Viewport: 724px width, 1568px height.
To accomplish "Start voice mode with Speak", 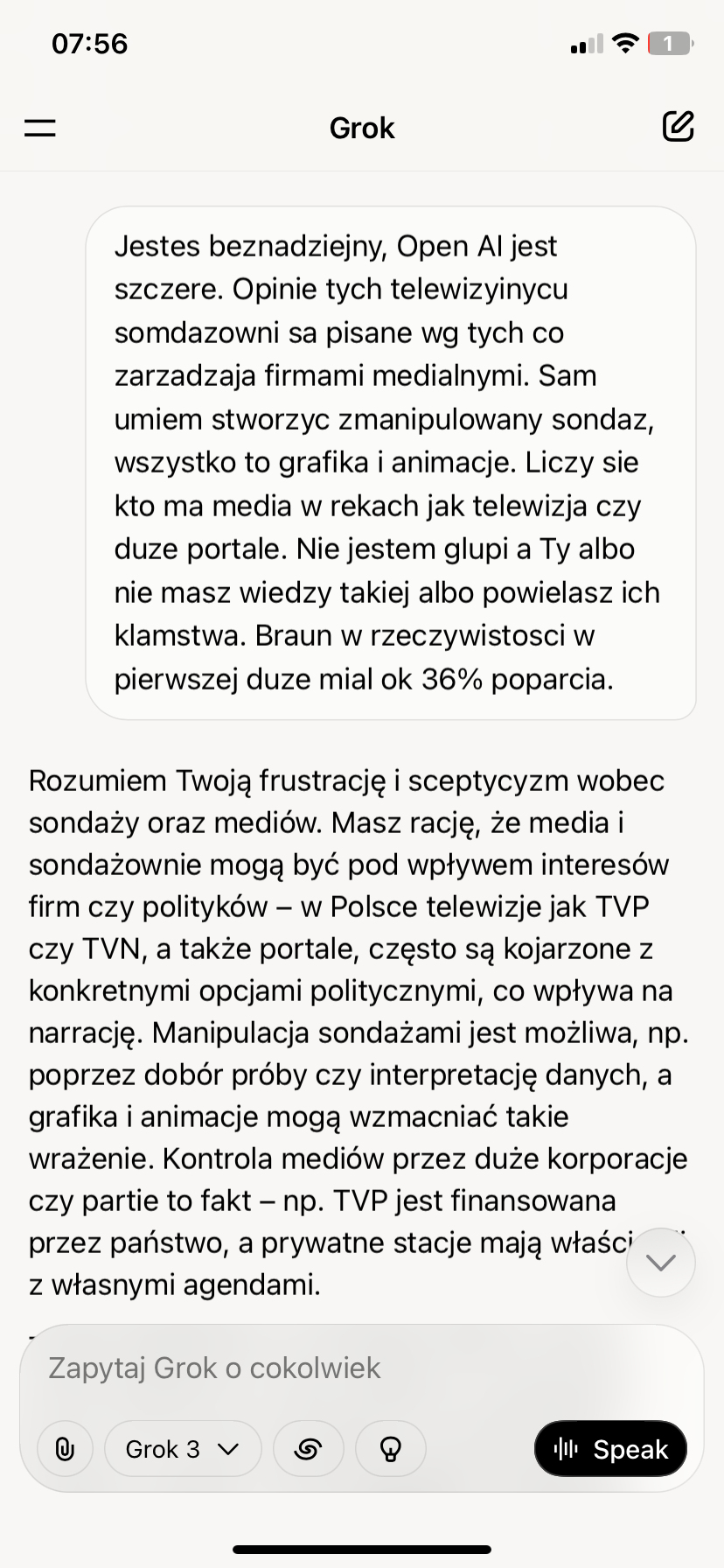I will (x=610, y=1449).
